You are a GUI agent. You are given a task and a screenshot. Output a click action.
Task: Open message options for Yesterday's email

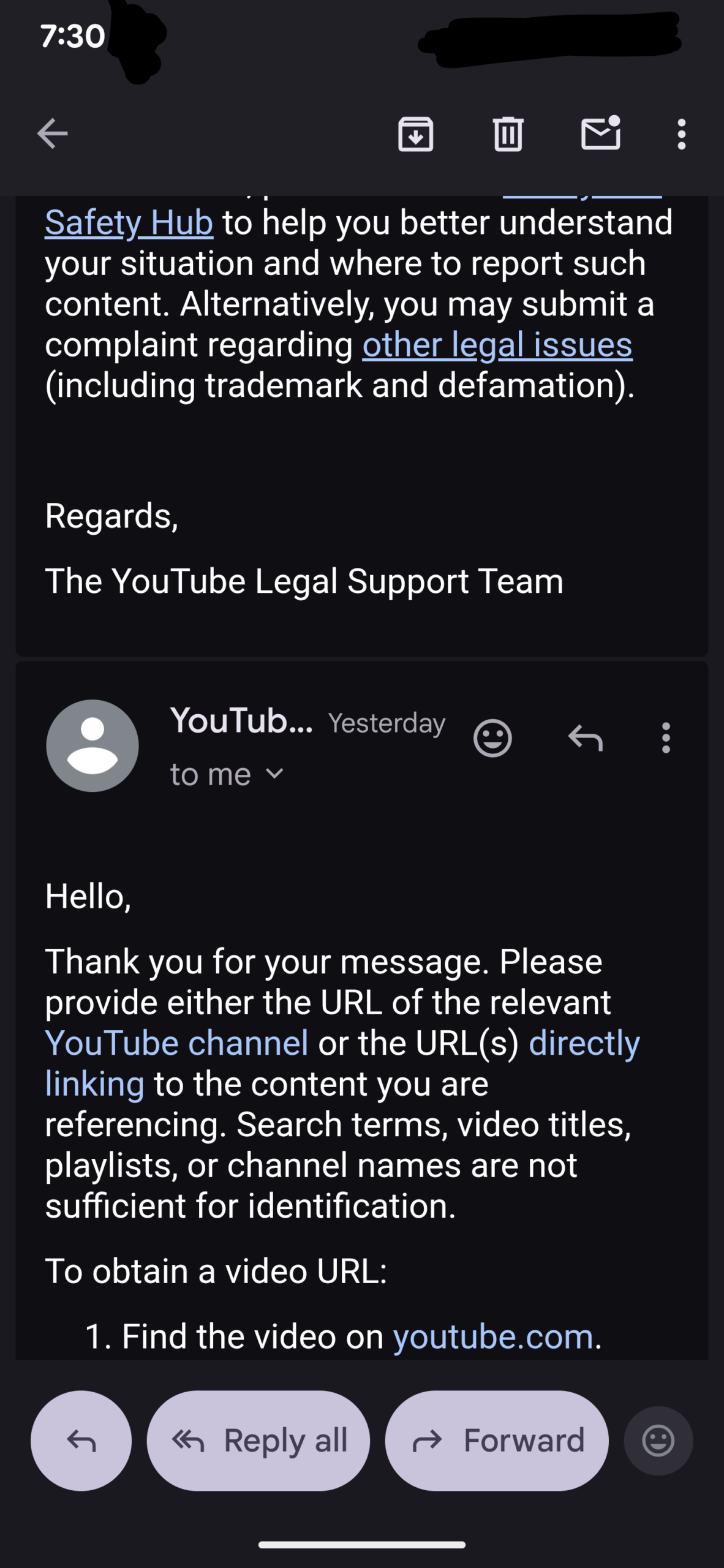(x=666, y=738)
